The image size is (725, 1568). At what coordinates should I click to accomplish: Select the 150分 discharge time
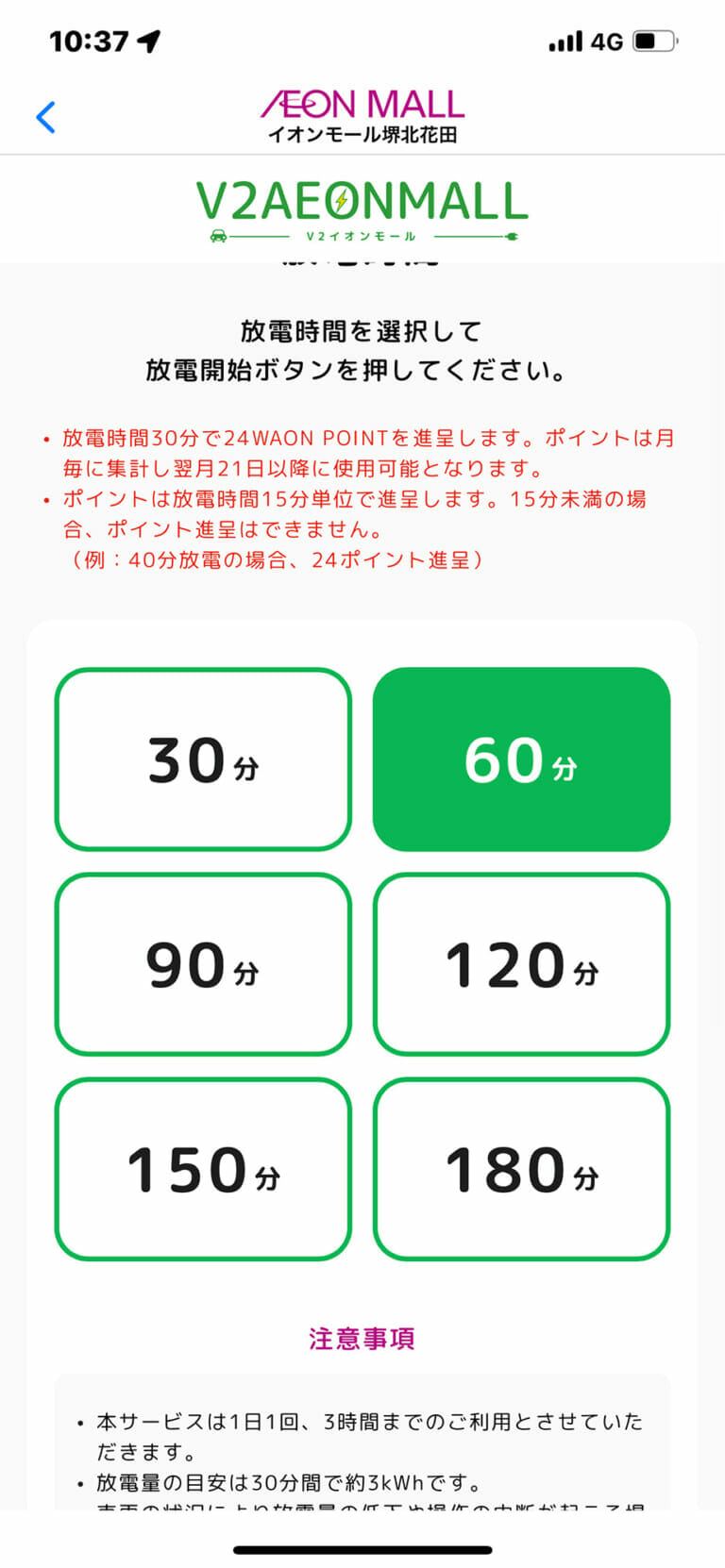click(x=202, y=1169)
